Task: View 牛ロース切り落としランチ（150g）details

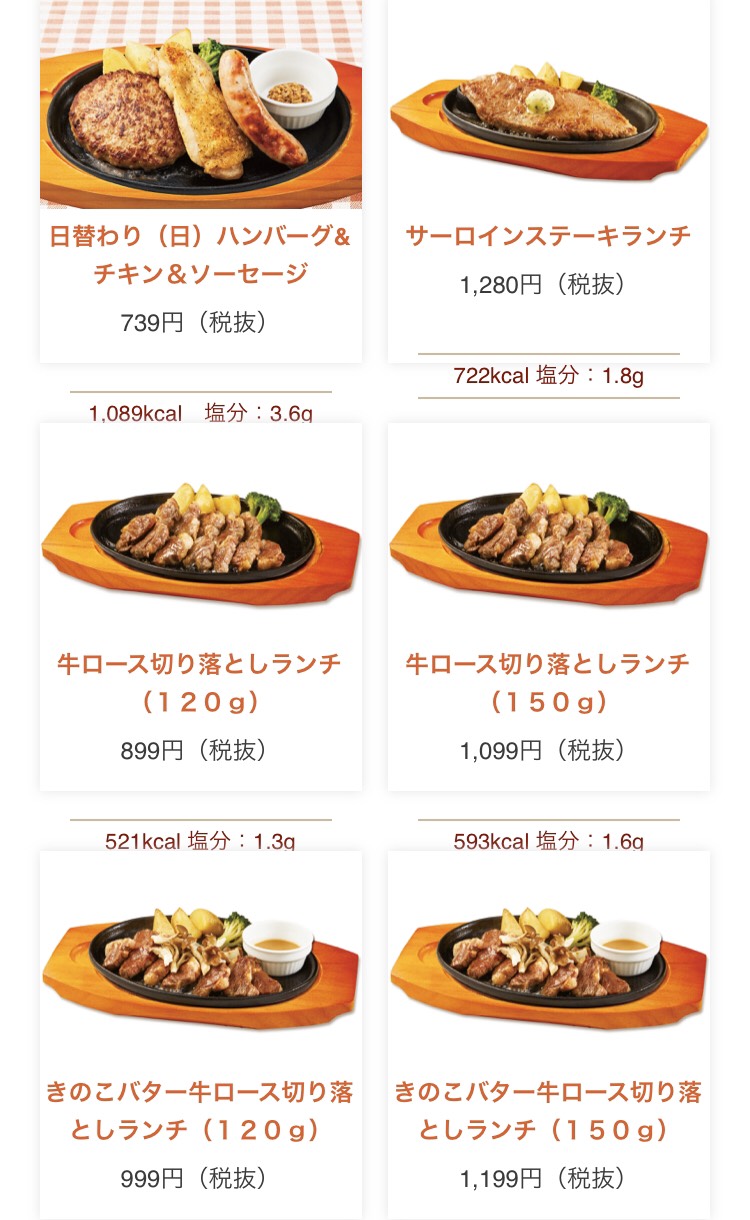Action: (x=548, y=682)
